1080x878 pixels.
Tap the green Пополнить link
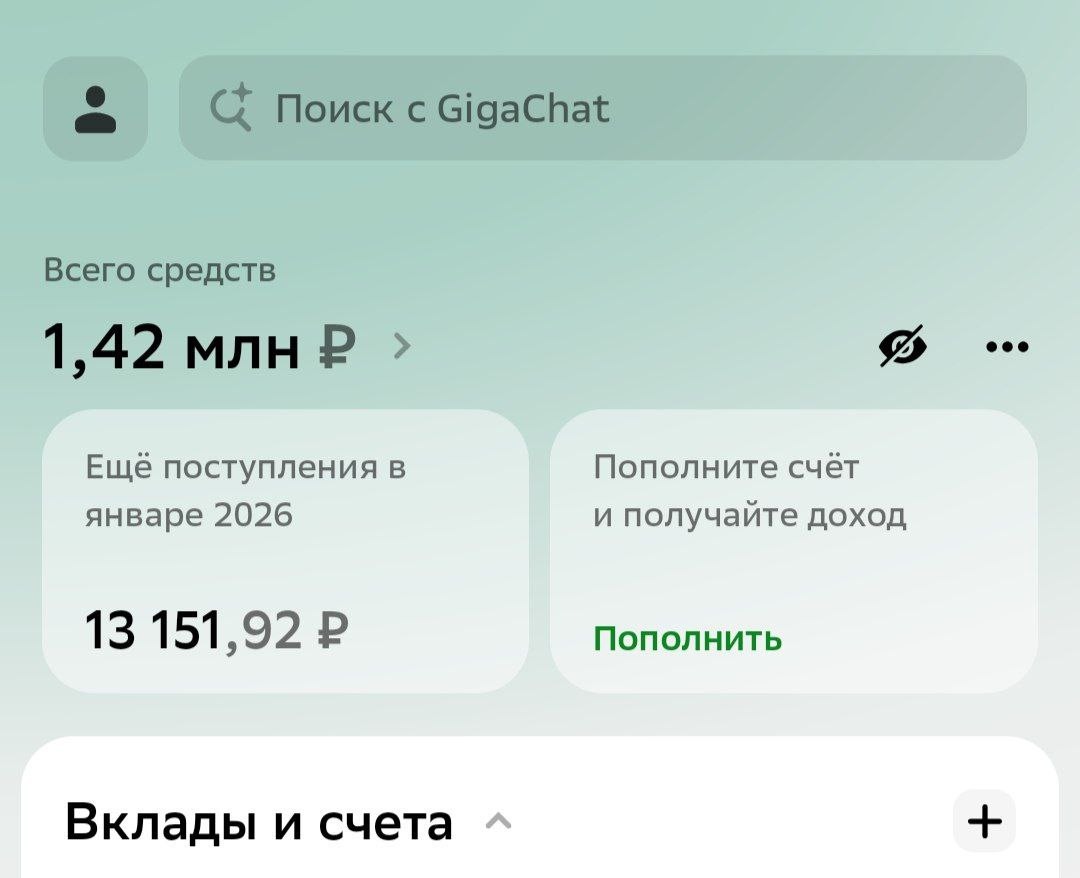(x=688, y=638)
